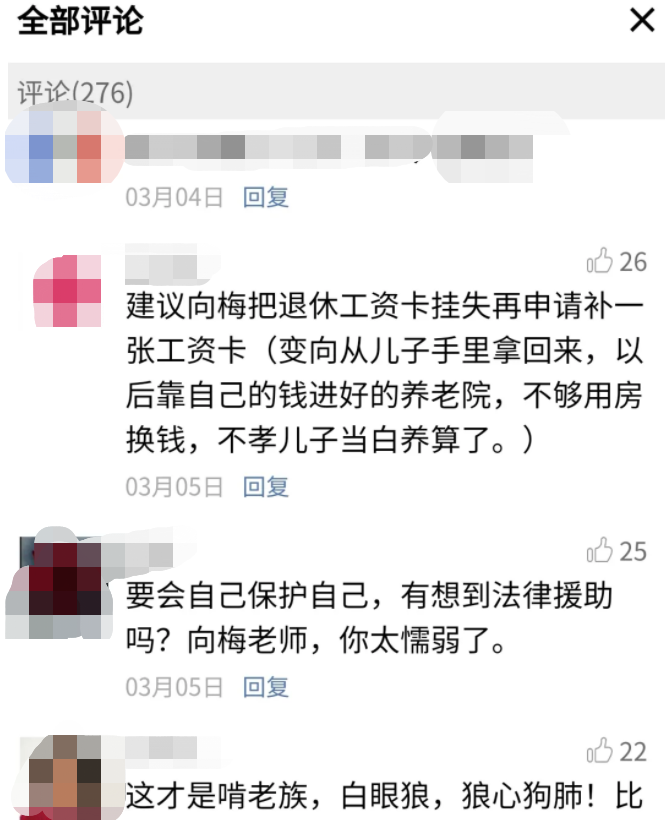This screenshot has width=665, height=820.
Task: Open the avatar of the 03月04日 commenter
Action: (64, 148)
